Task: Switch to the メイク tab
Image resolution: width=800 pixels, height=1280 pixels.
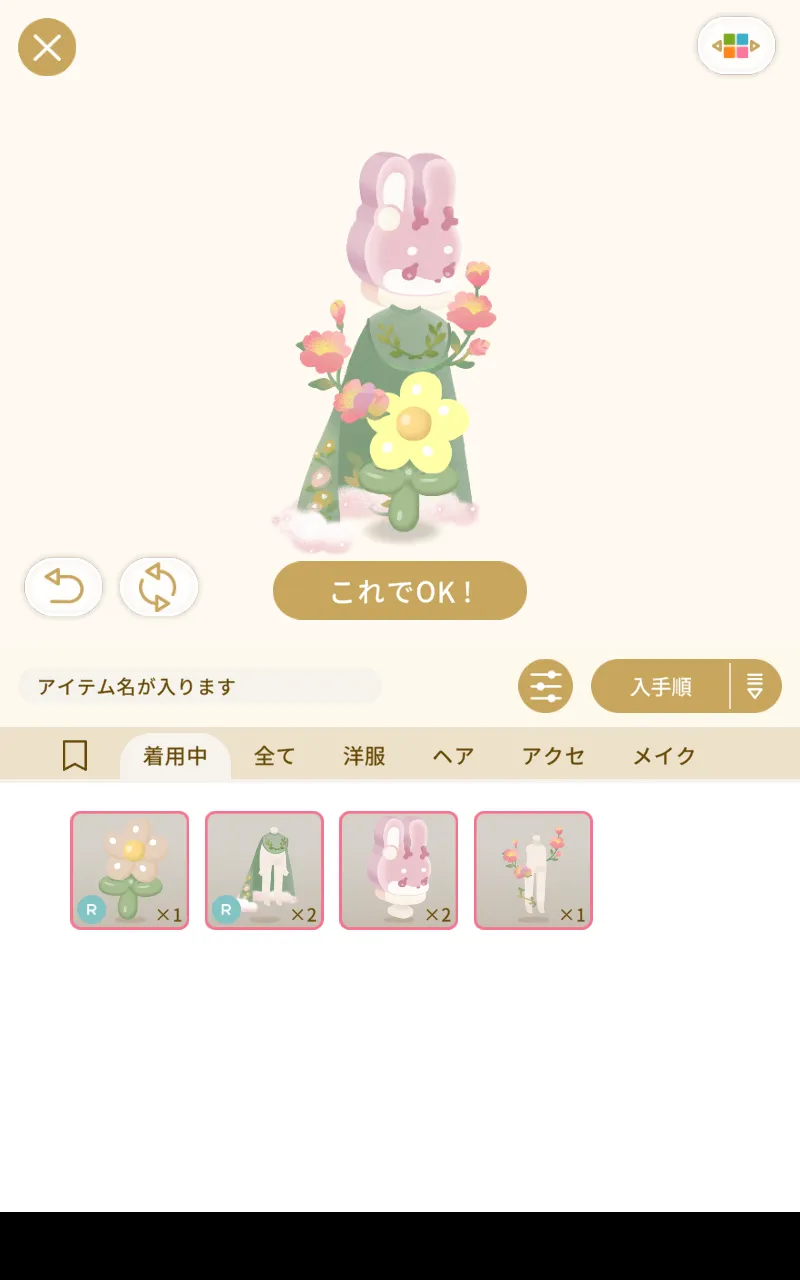Action: click(x=664, y=756)
